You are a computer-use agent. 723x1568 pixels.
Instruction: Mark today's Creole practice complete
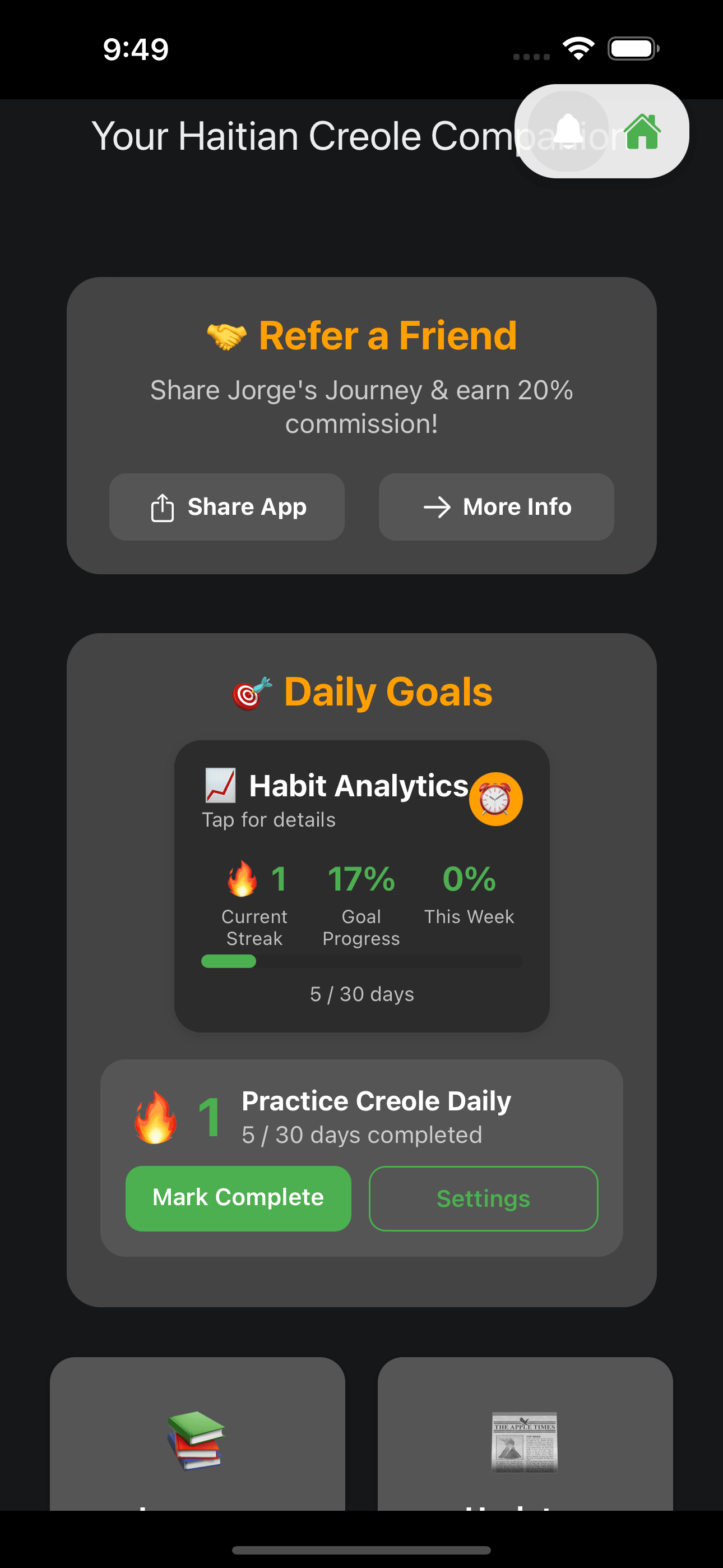238,1198
